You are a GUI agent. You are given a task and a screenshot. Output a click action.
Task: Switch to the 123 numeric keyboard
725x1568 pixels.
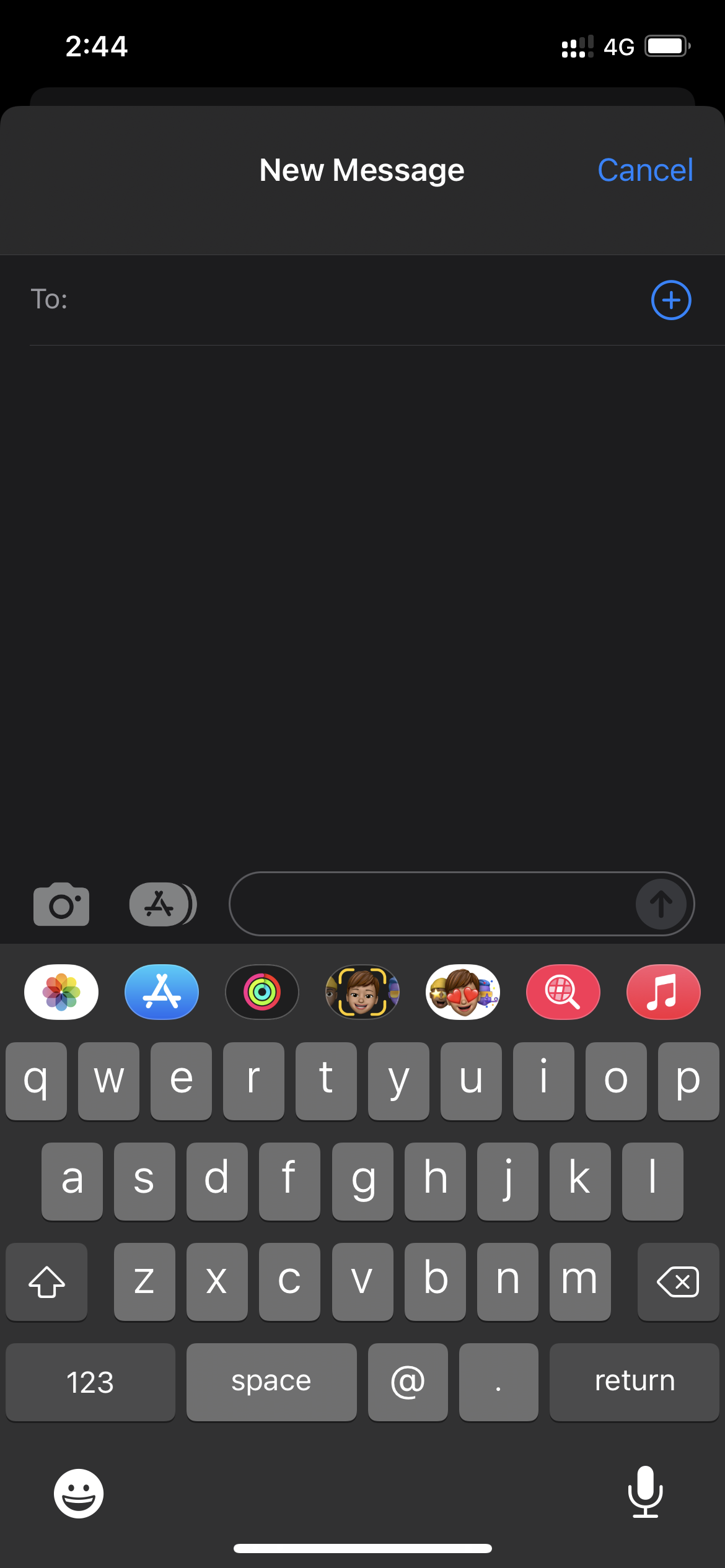tap(90, 1382)
